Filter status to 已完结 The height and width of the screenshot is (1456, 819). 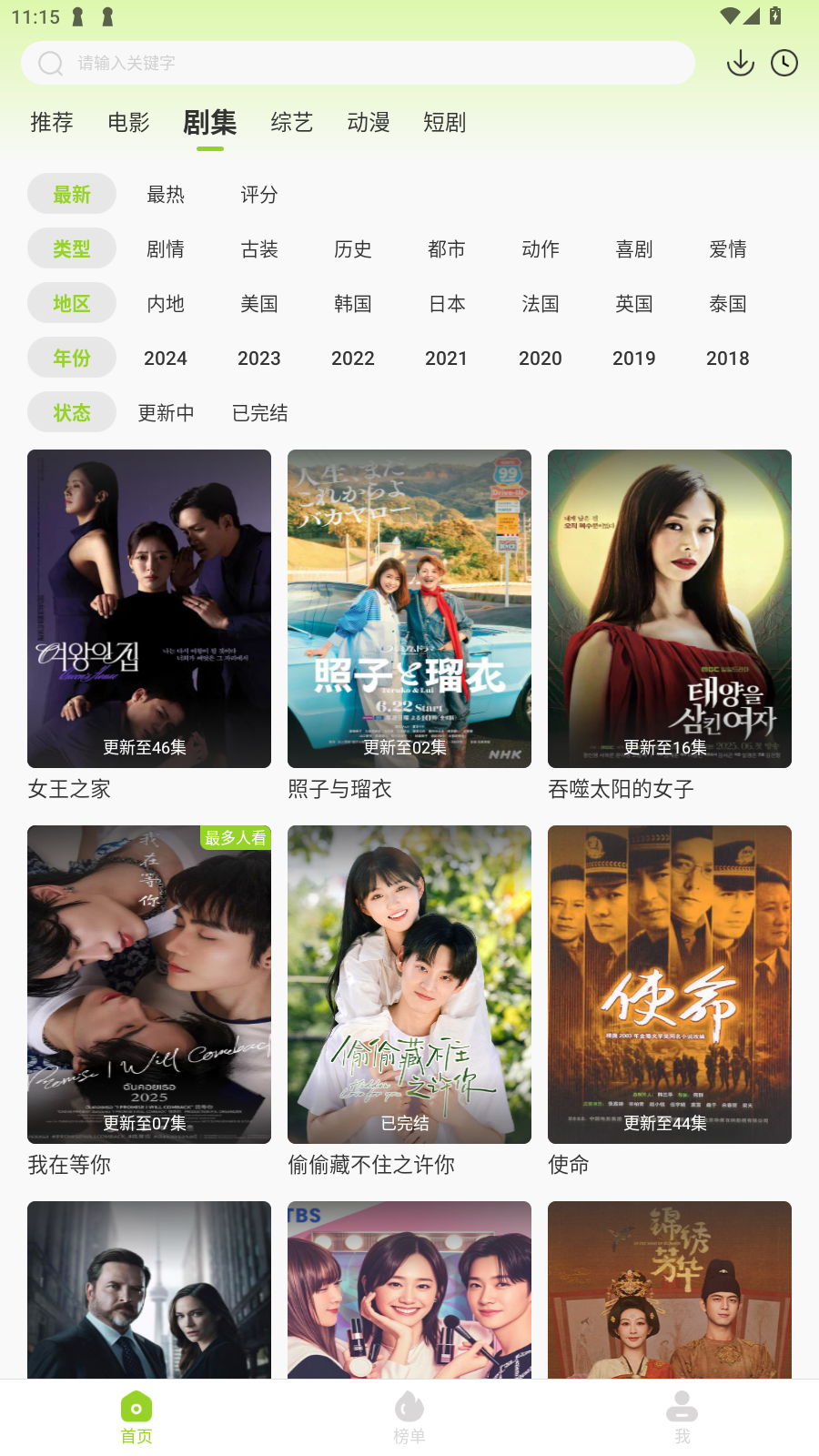pyautogui.click(x=260, y=413)
